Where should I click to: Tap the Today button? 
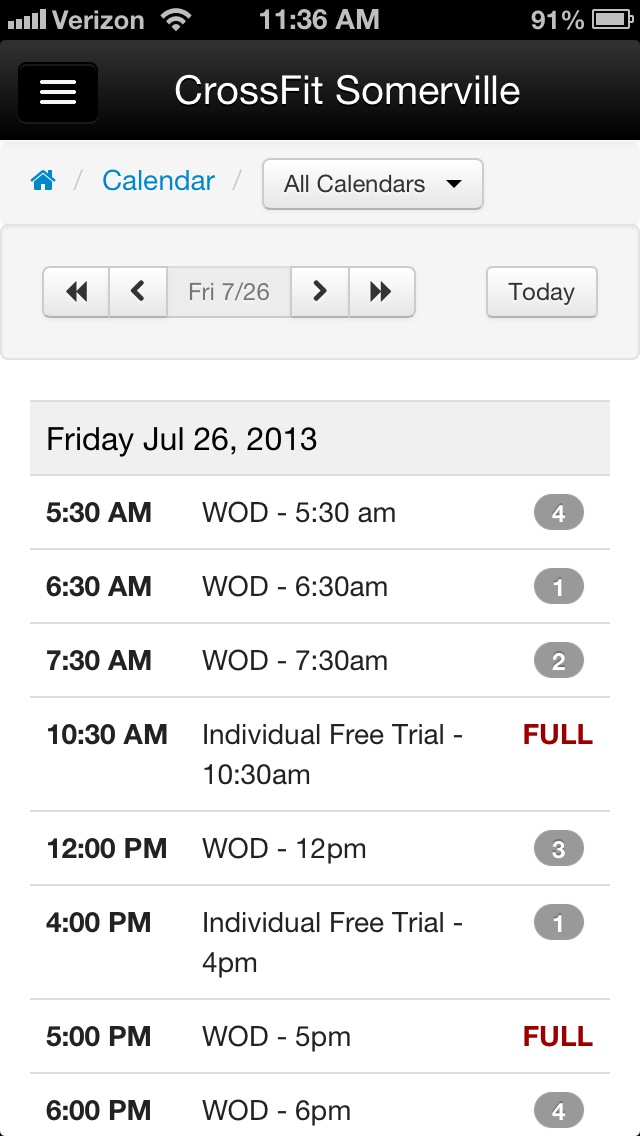click(541, 292)
